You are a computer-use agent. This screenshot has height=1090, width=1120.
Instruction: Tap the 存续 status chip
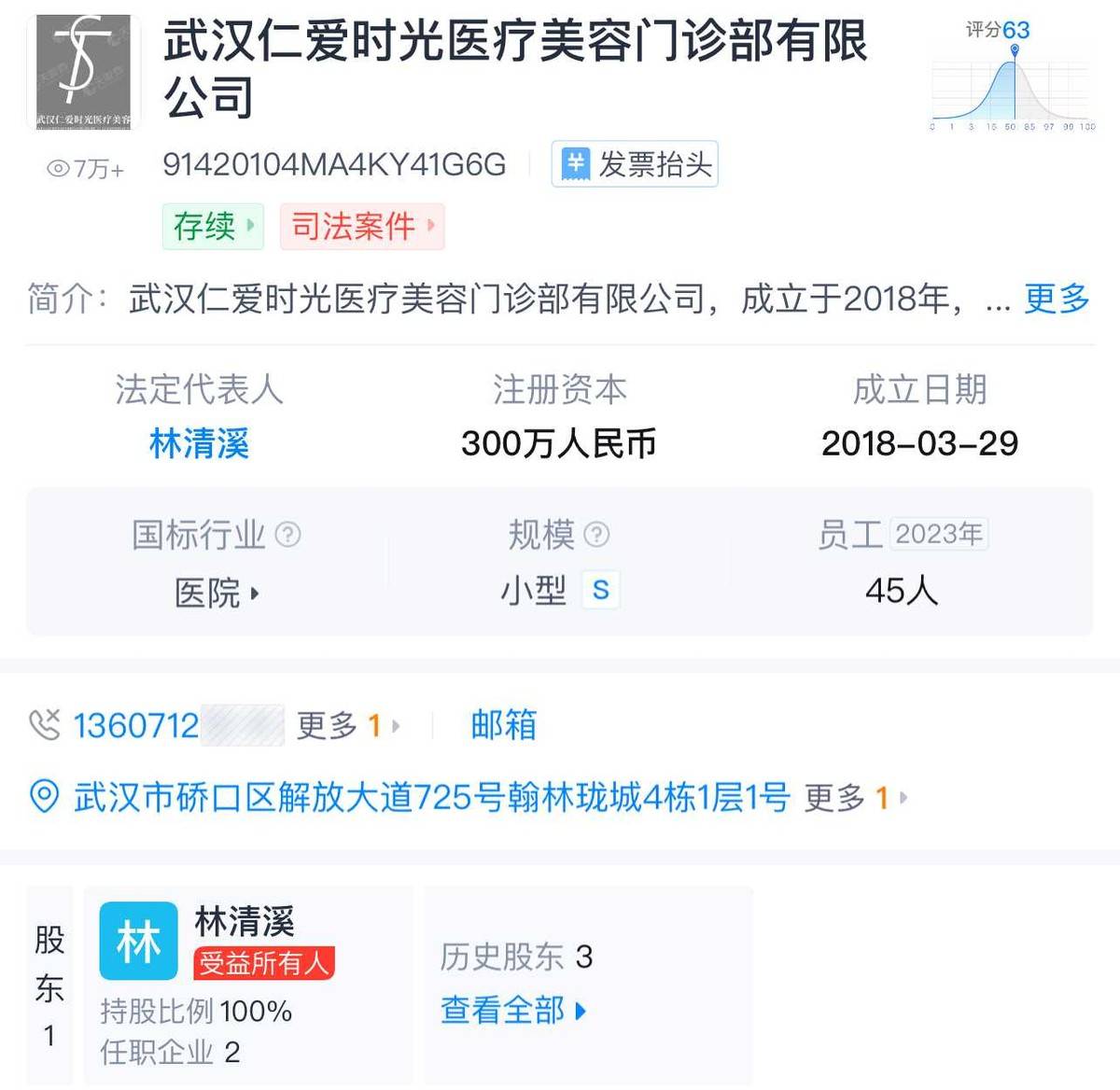tap(213, 226)
